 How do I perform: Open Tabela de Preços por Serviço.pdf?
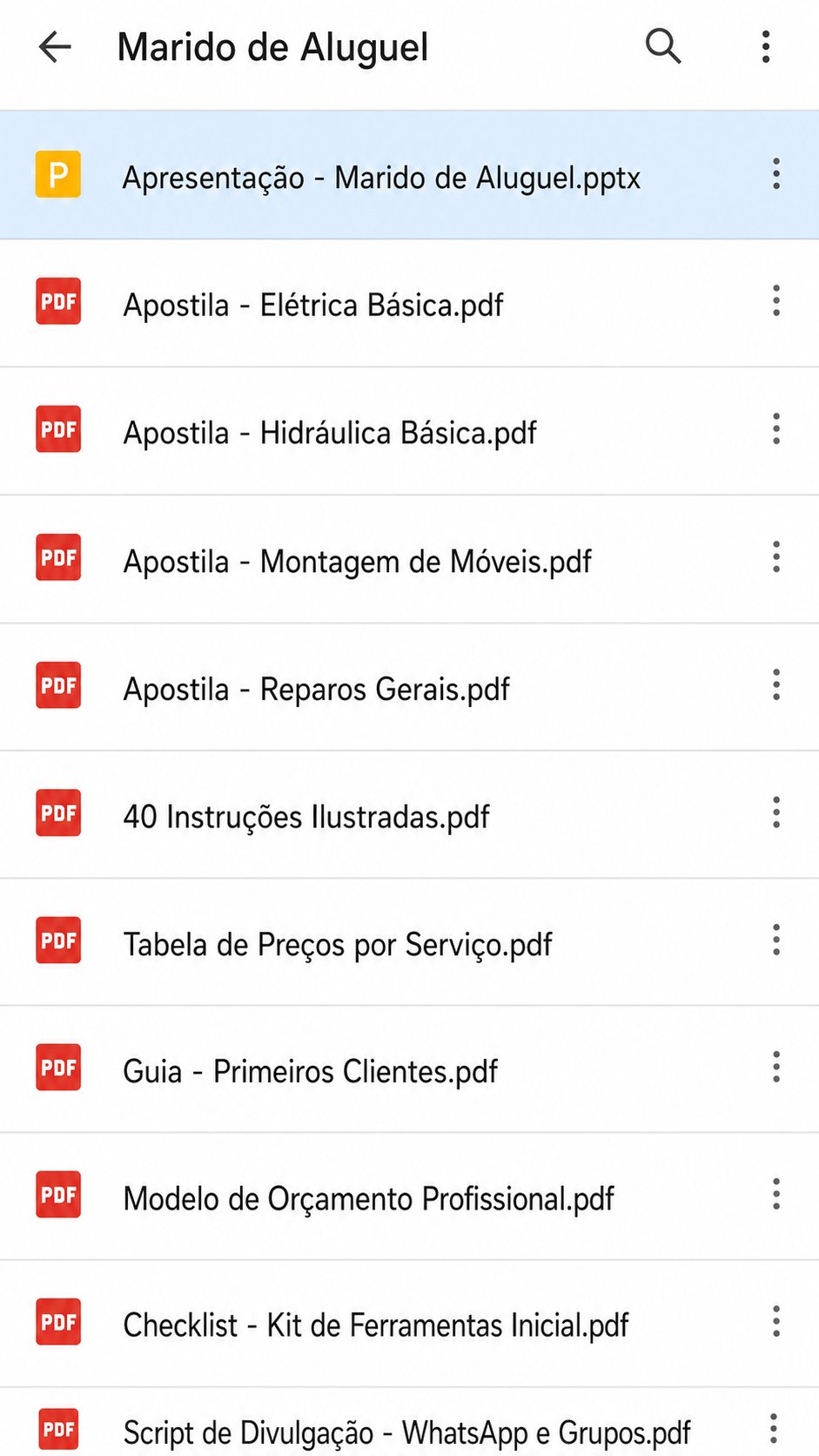click(409, 942)
